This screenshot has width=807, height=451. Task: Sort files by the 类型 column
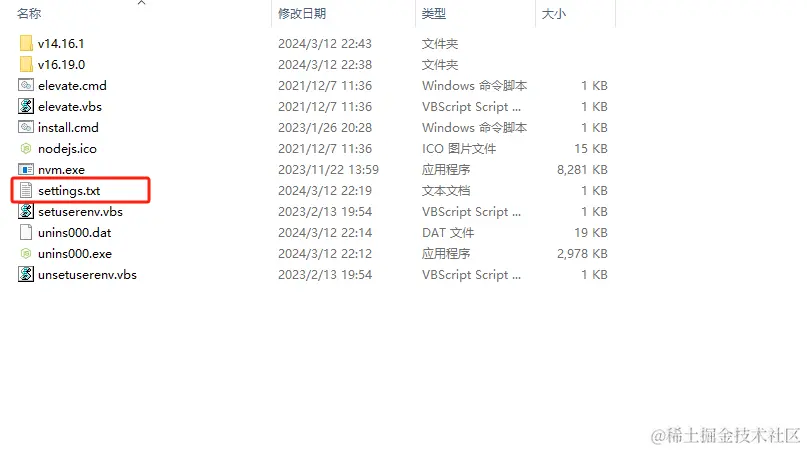point(434,14)
